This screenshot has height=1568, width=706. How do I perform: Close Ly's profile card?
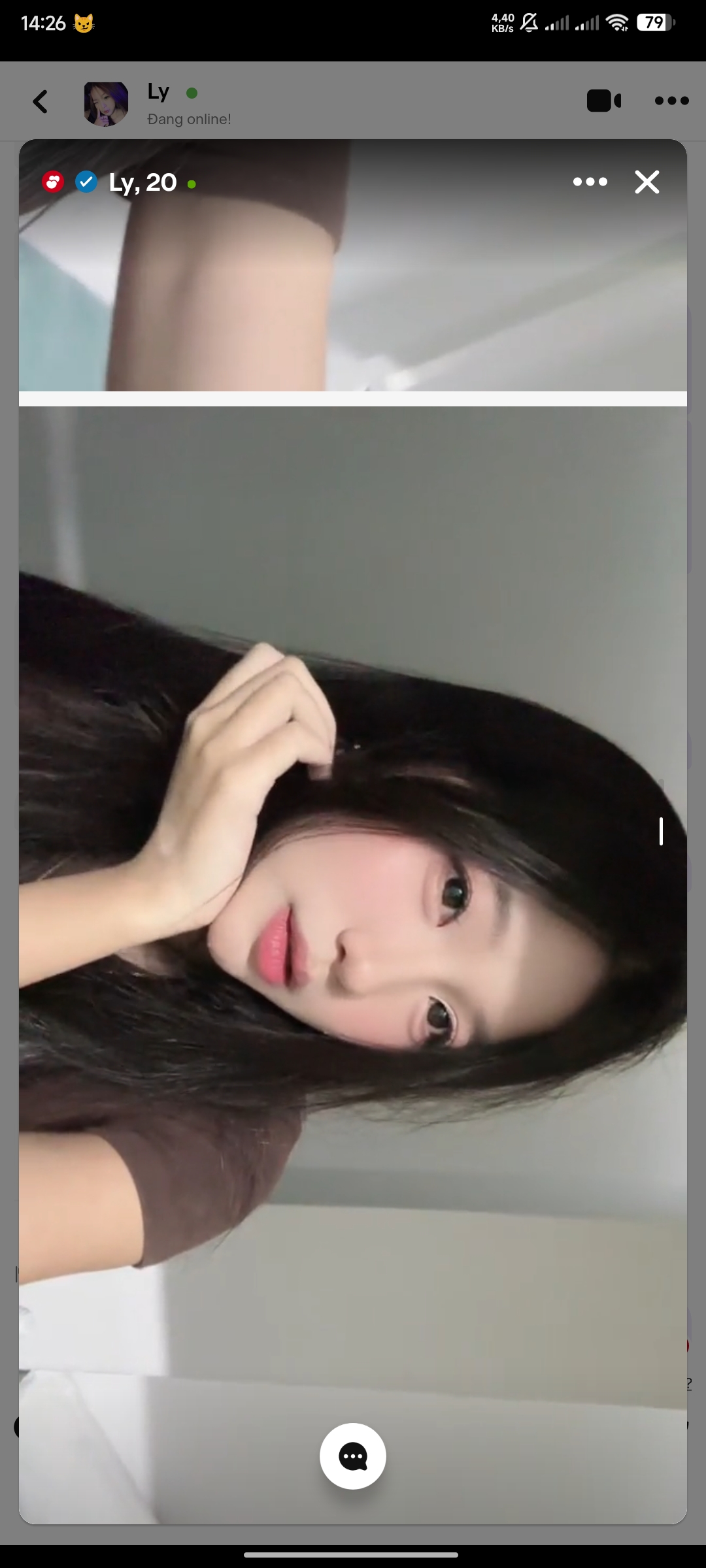[x=647, y=182]
